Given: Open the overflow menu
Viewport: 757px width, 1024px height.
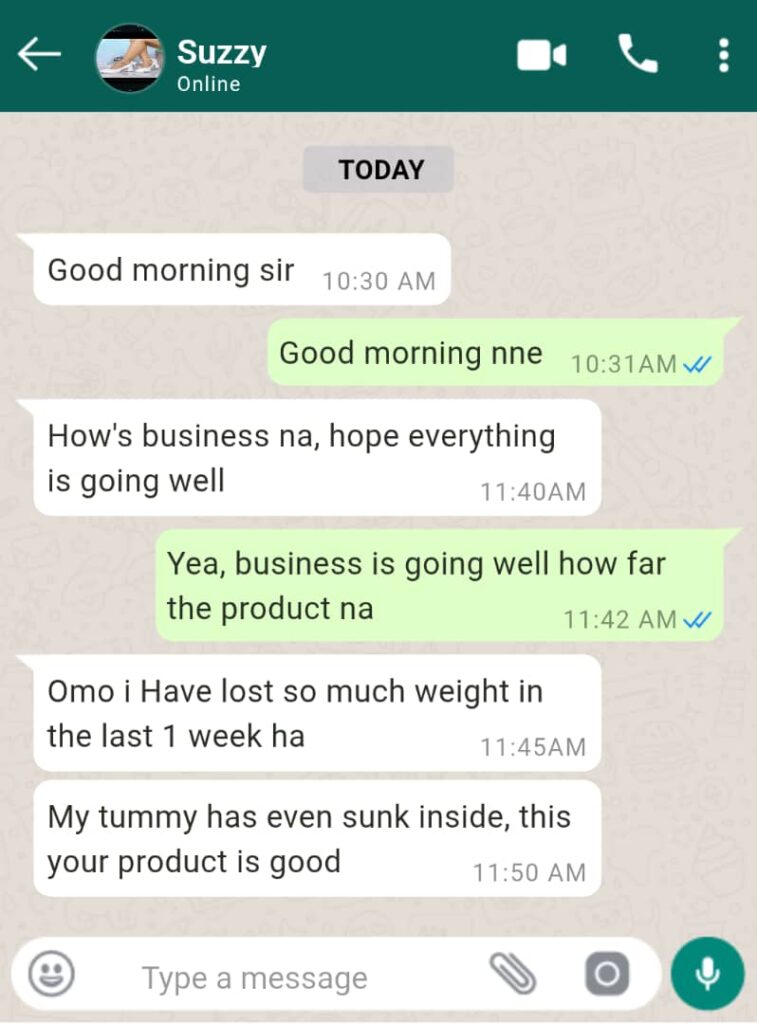Looking at the screenshot, I should [723, 56].
